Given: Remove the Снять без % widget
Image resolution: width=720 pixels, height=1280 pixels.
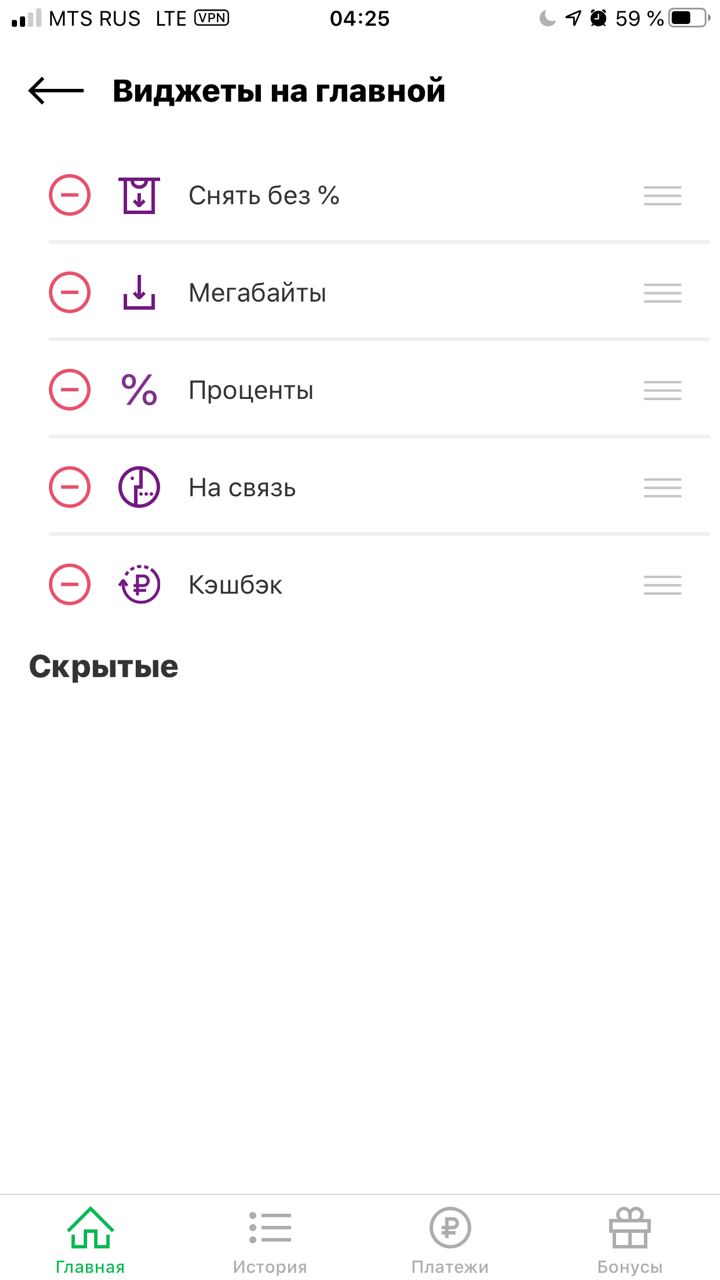Looking at the screenshot, I should click(x=70, y=195).
